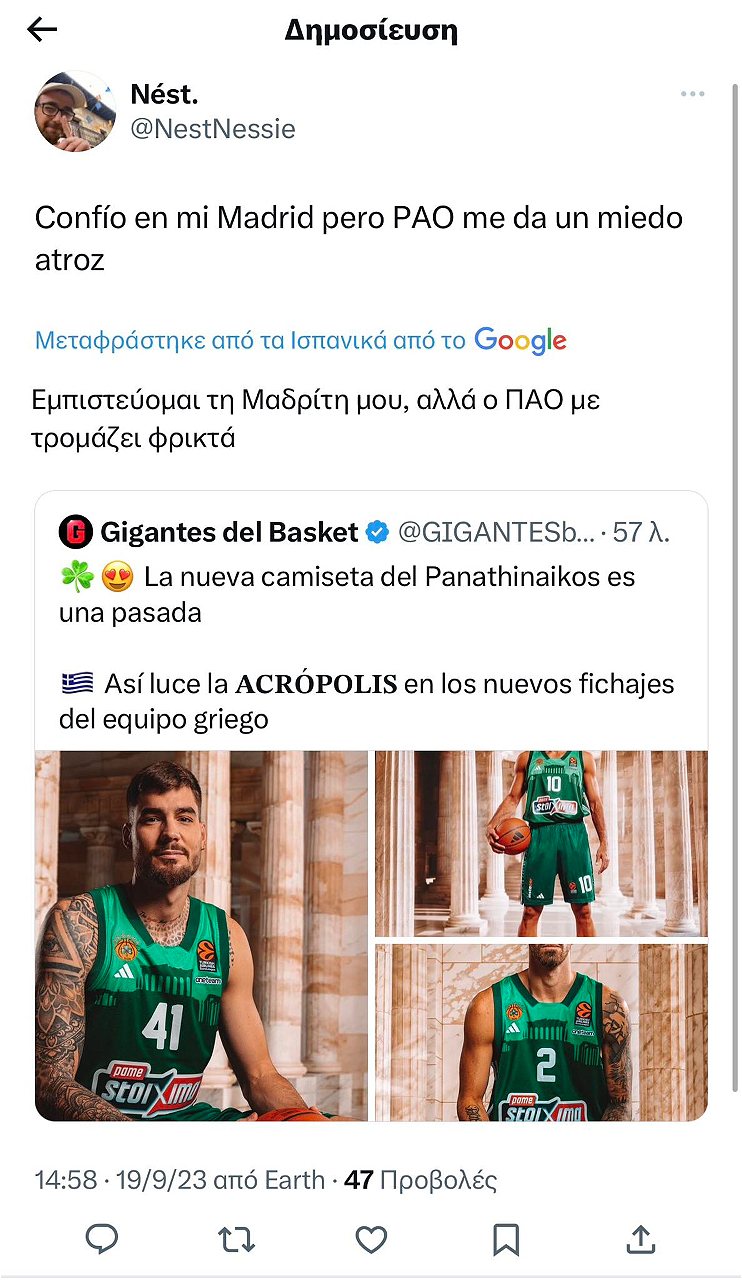Image resolution: width=742 pixels, height=1280 pixels.
Task: Open the @NestNessie profile handle
Action: point(213,129)
